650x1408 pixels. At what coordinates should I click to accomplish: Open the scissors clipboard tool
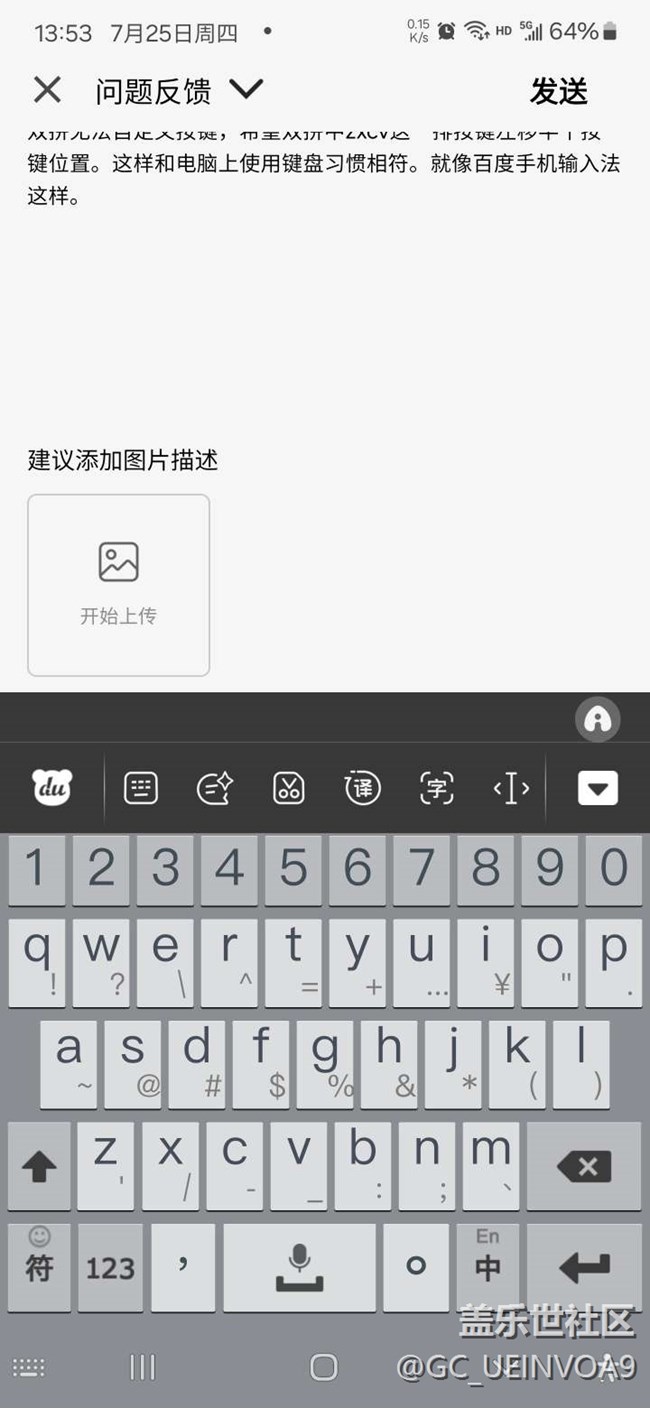click(x=288, y=788)
